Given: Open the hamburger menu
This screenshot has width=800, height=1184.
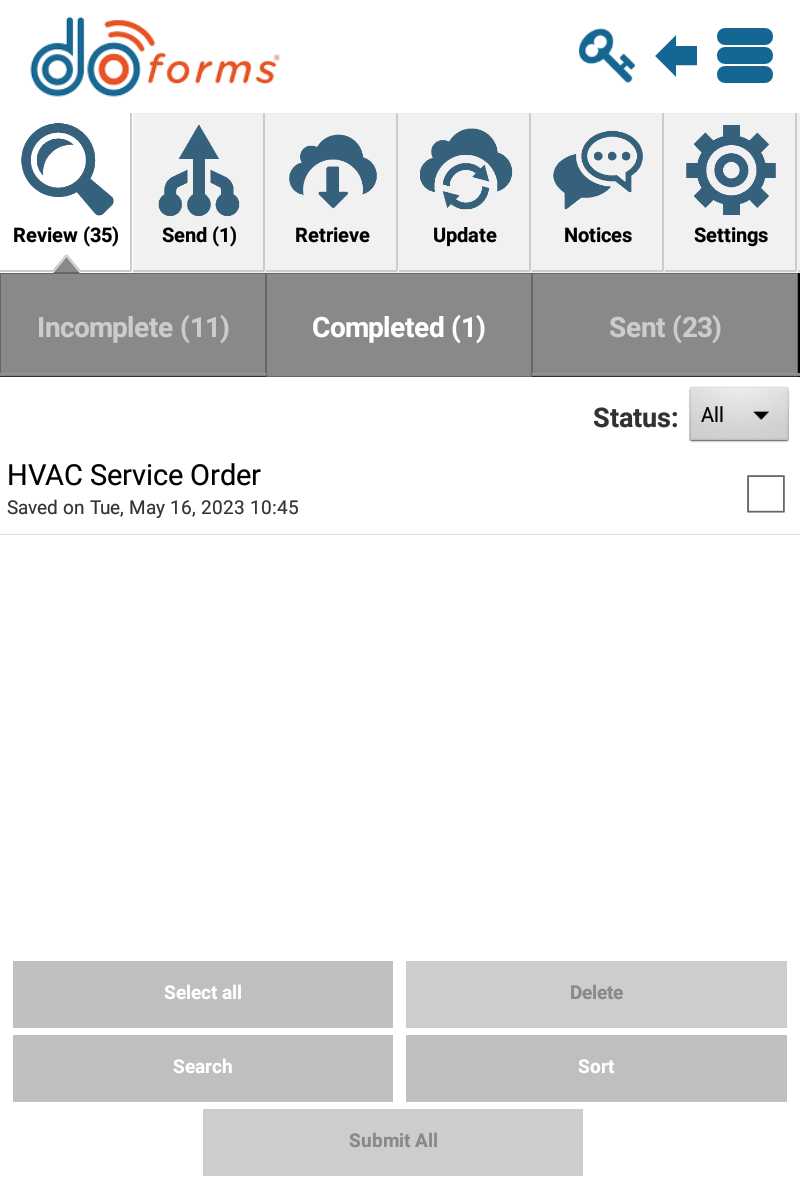Looking at the screenshot, I should (745, 55).
